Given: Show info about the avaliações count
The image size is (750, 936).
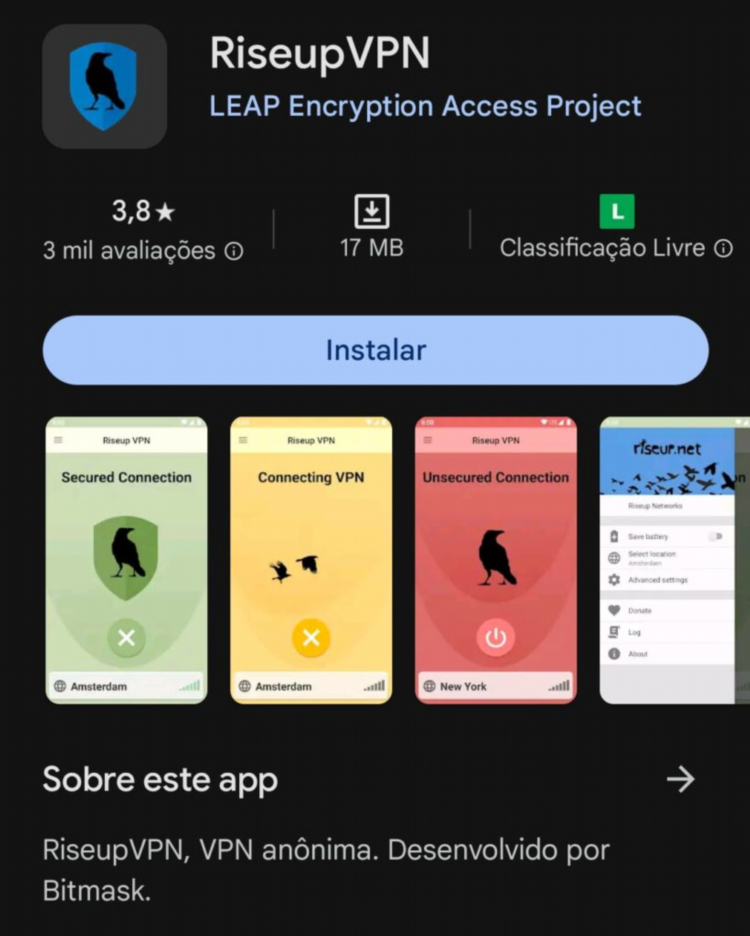Looking at the screenshot, I should [x=234, y=251].
